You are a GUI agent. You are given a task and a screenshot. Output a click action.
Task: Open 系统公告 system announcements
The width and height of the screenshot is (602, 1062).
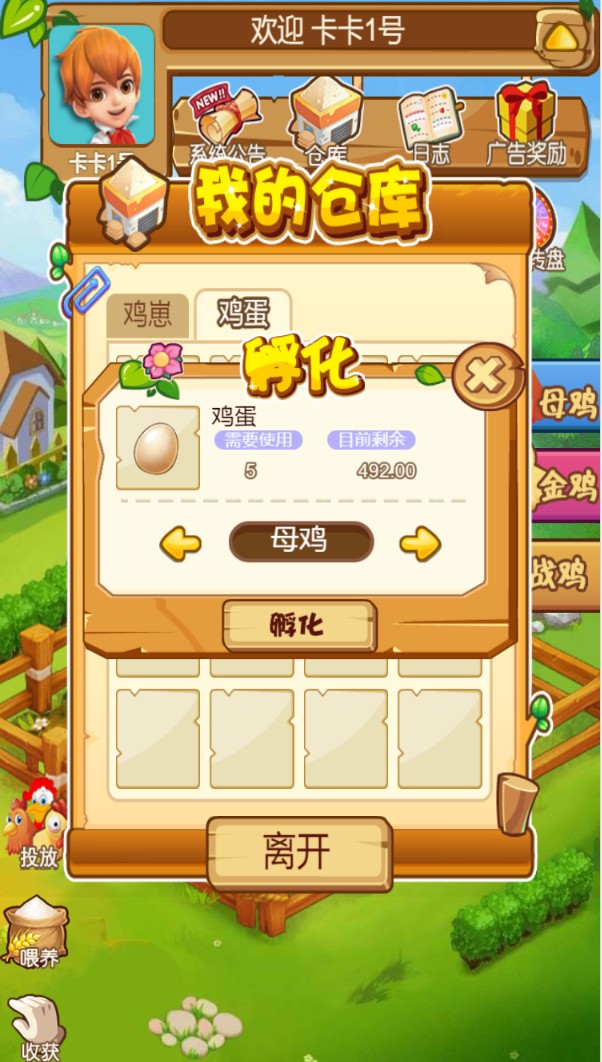(x=226, y=125)
